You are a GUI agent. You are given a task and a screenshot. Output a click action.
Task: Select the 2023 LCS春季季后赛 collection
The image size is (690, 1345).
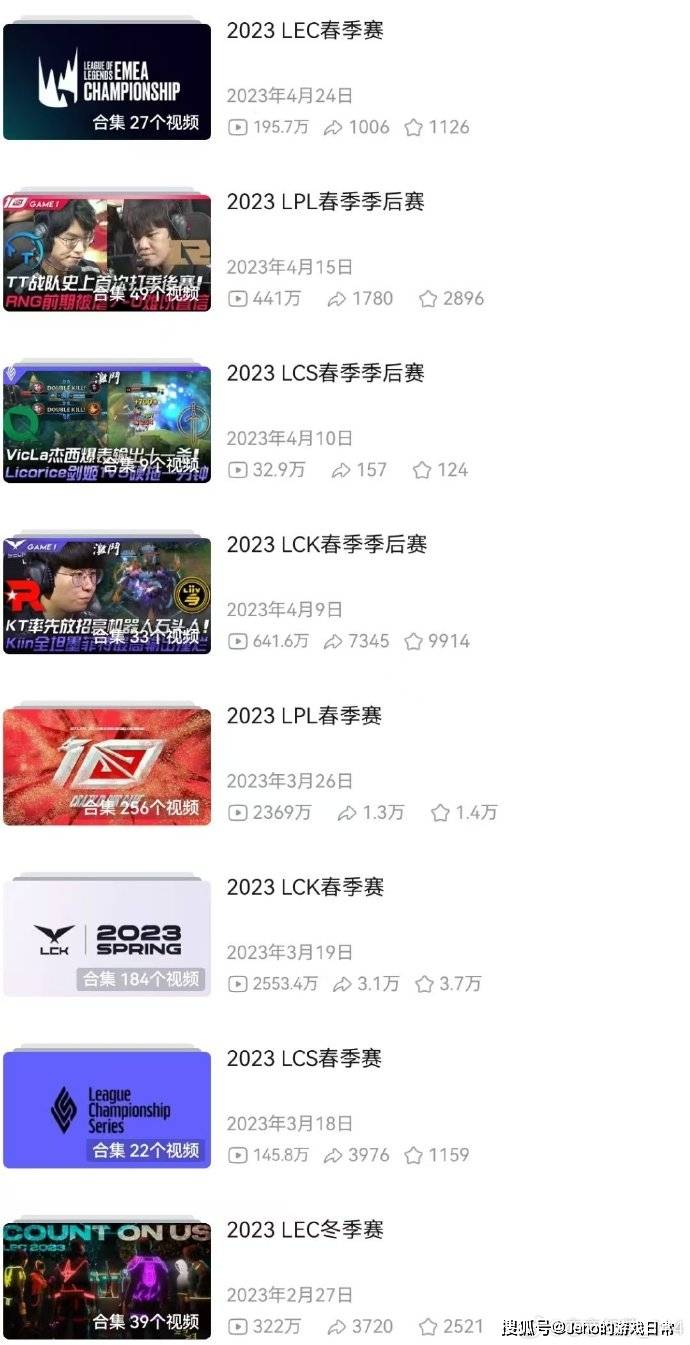tap(325, 373)
